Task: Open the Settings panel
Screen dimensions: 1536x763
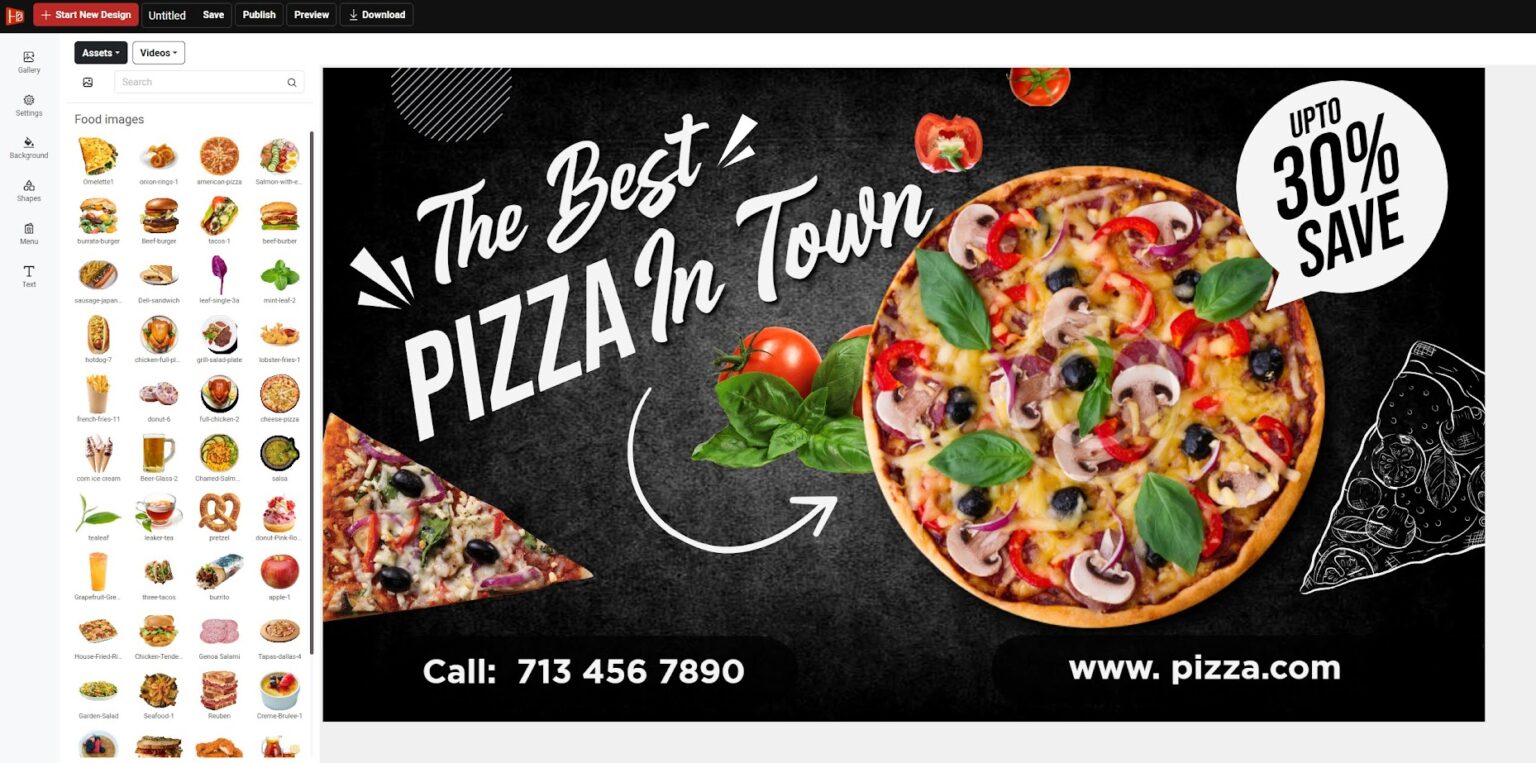Action: point(29,105)
